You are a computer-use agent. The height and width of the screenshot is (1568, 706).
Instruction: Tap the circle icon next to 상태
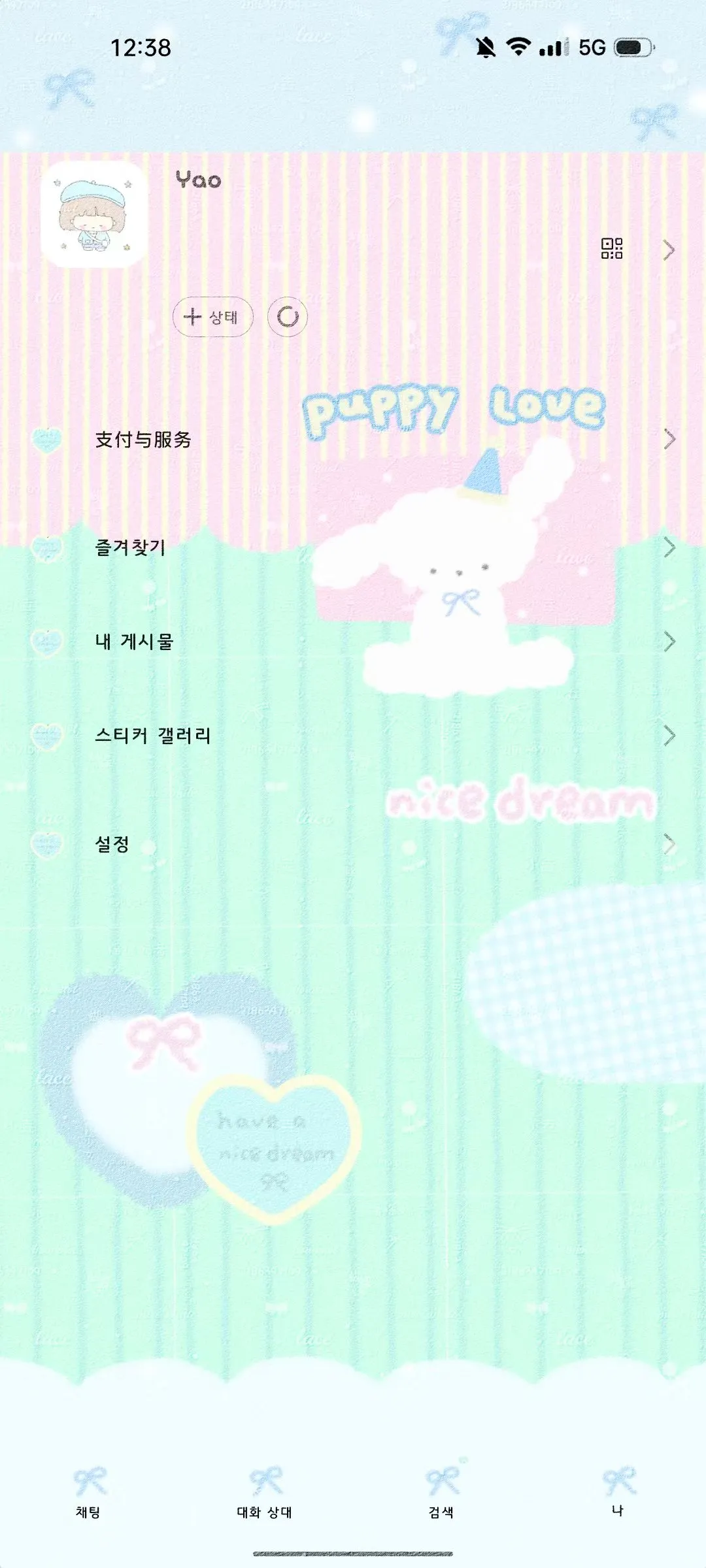(x=288, y=317)
